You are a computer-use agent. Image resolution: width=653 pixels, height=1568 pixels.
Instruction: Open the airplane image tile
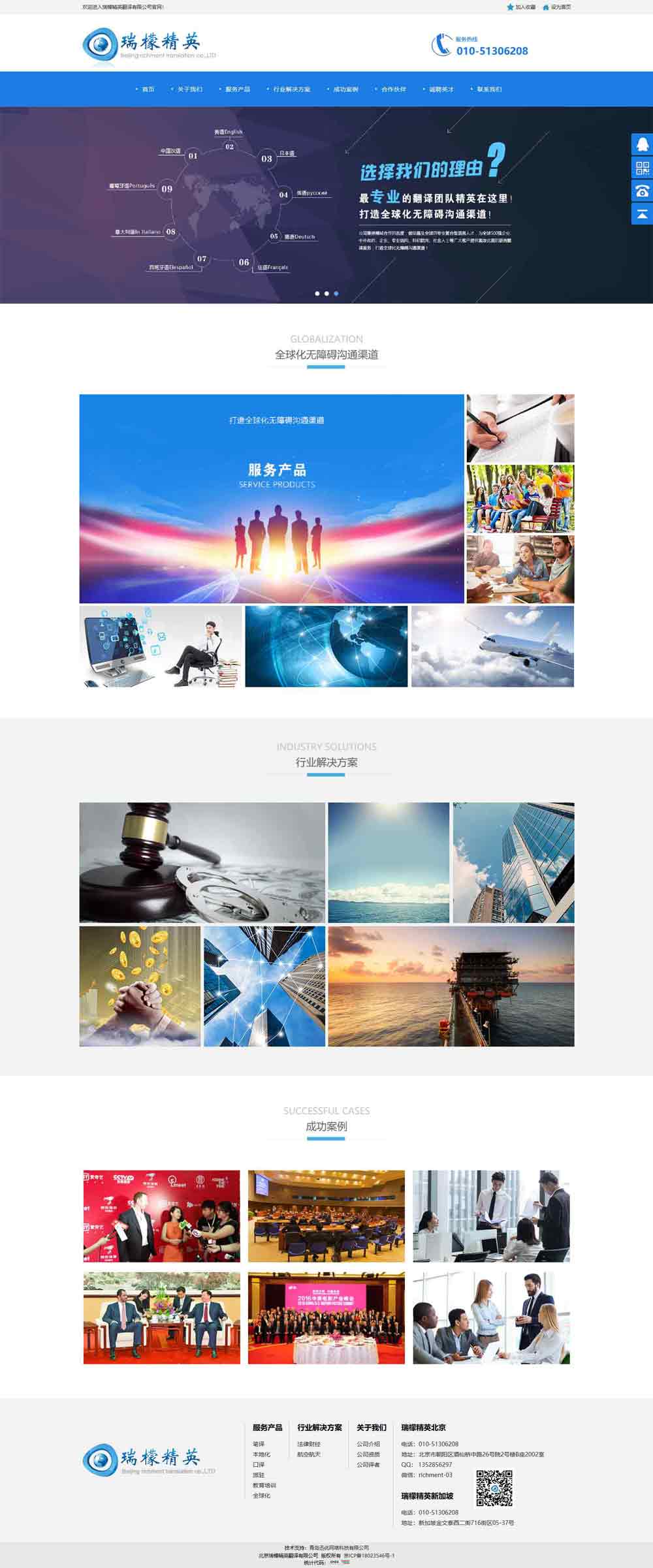(492, 646)
